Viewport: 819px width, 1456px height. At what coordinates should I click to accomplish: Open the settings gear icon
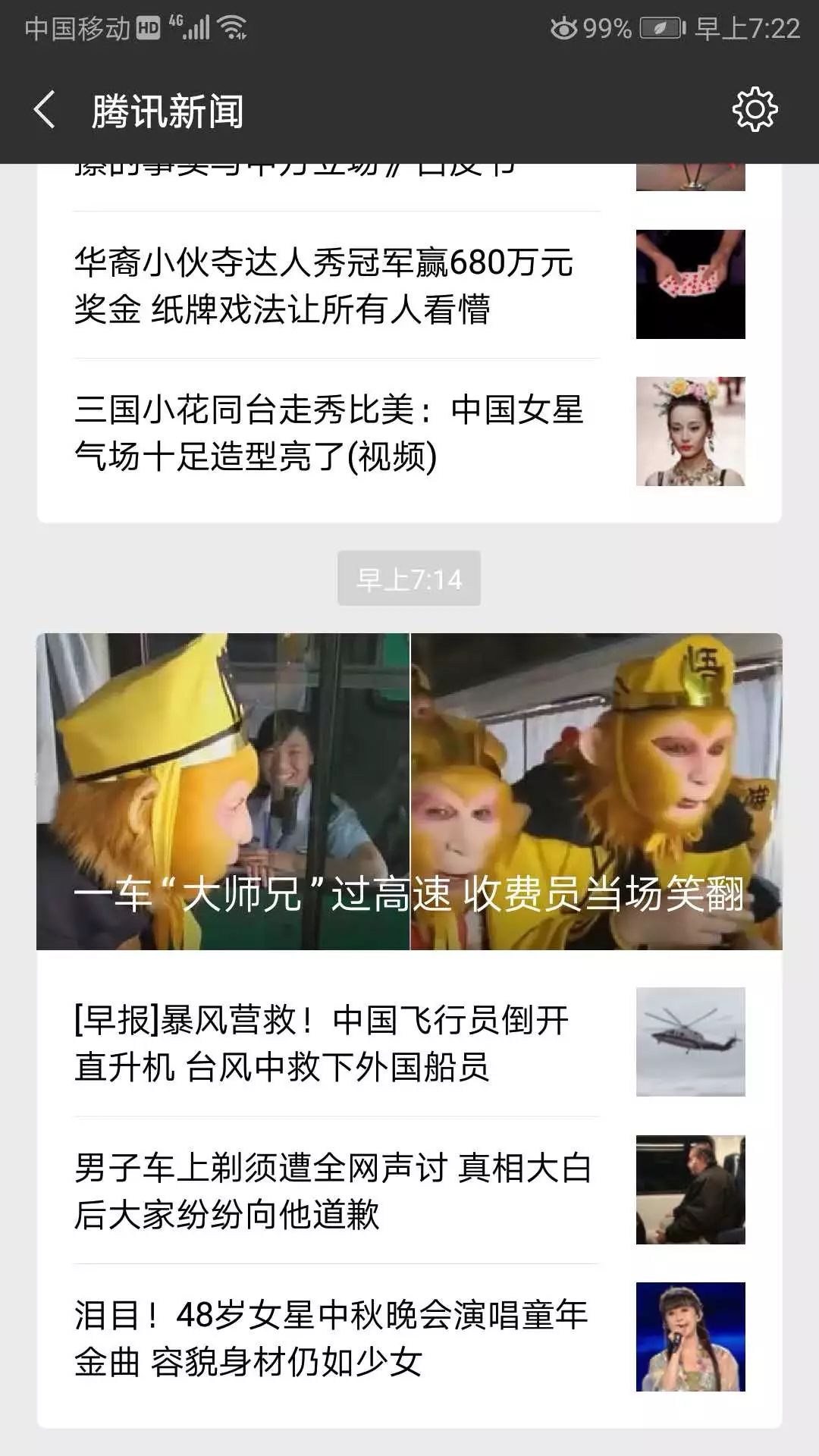coord(755,110)
